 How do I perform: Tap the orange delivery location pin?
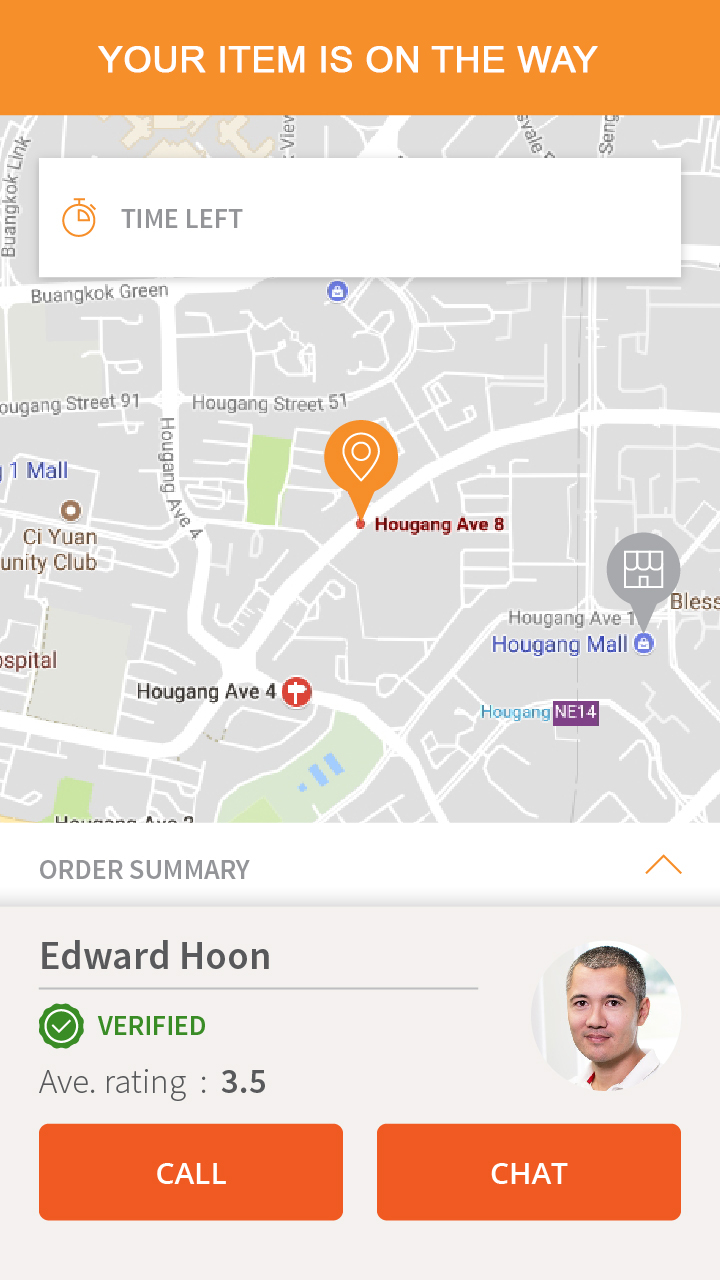tap(360, 459)
